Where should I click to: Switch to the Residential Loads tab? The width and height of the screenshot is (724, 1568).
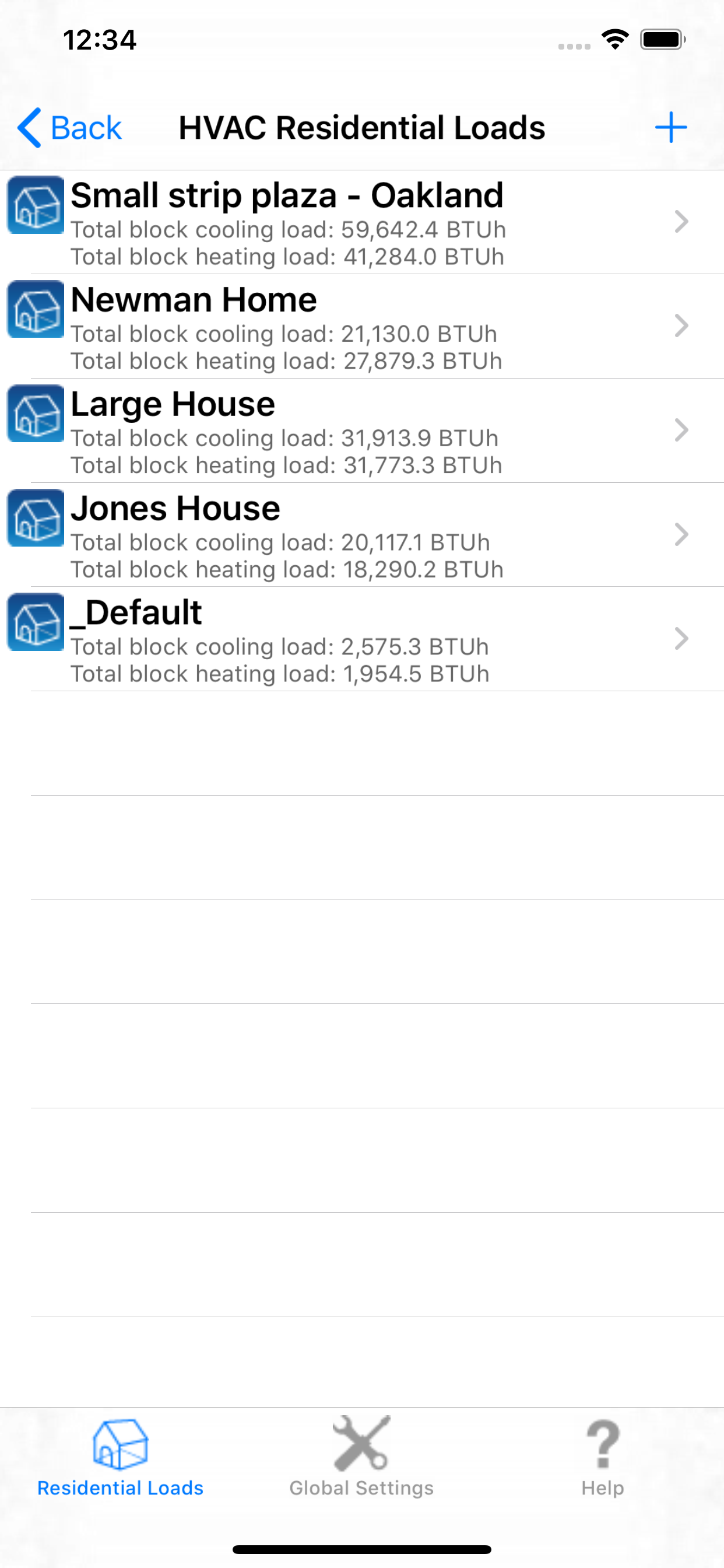(x=121, y=1458)
